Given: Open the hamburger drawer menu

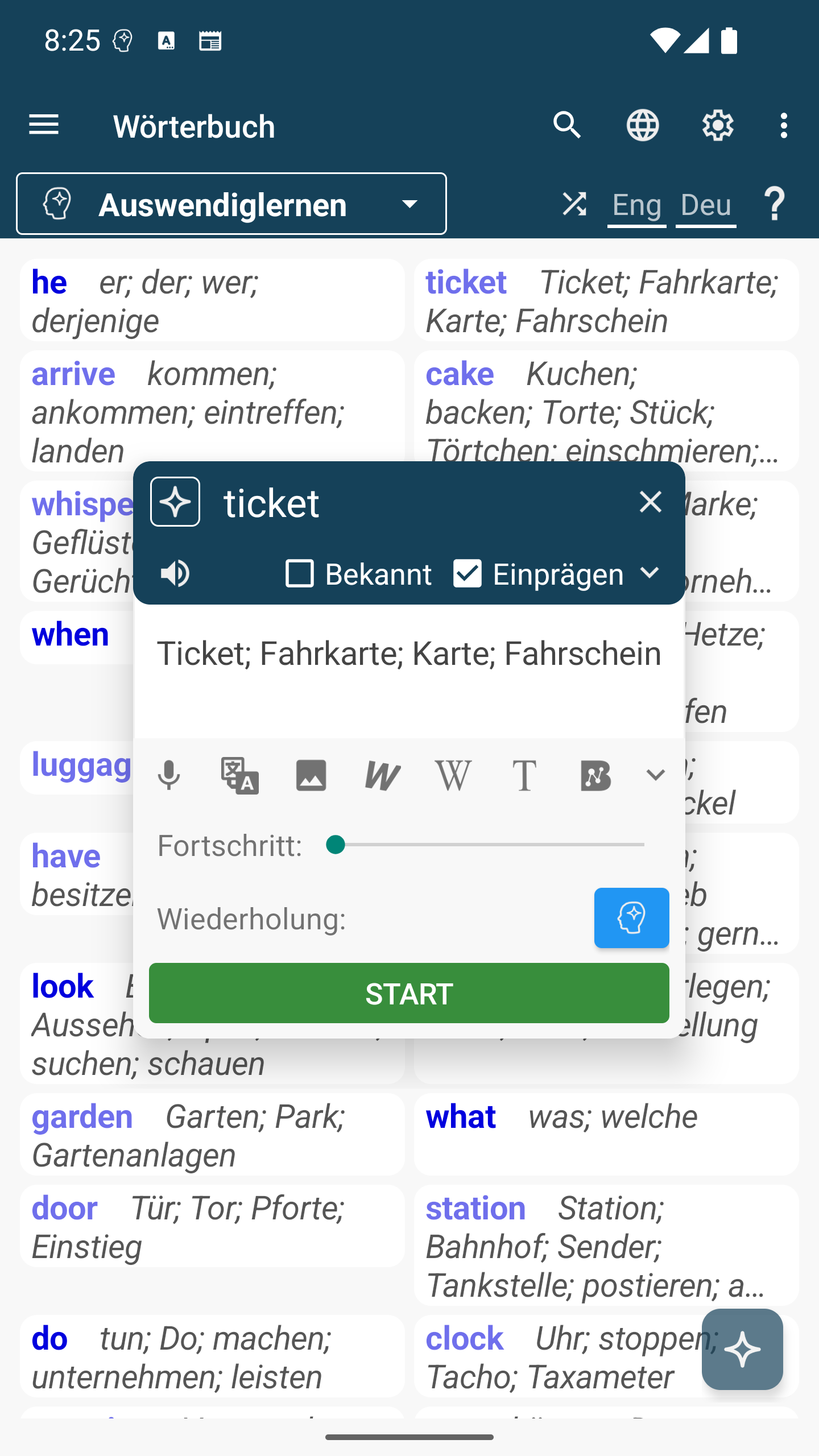Looking at the screenshot, I should [x=44, y=125].
